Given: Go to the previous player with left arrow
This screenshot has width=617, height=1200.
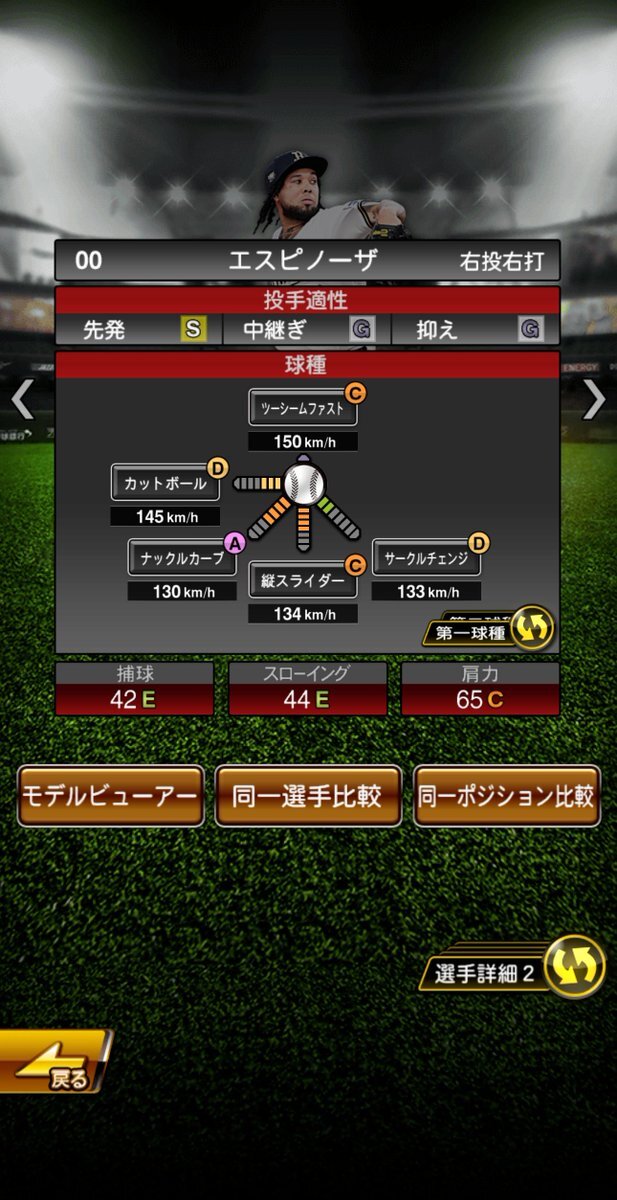Looking at the screenshot, I should tap(22, 400).
